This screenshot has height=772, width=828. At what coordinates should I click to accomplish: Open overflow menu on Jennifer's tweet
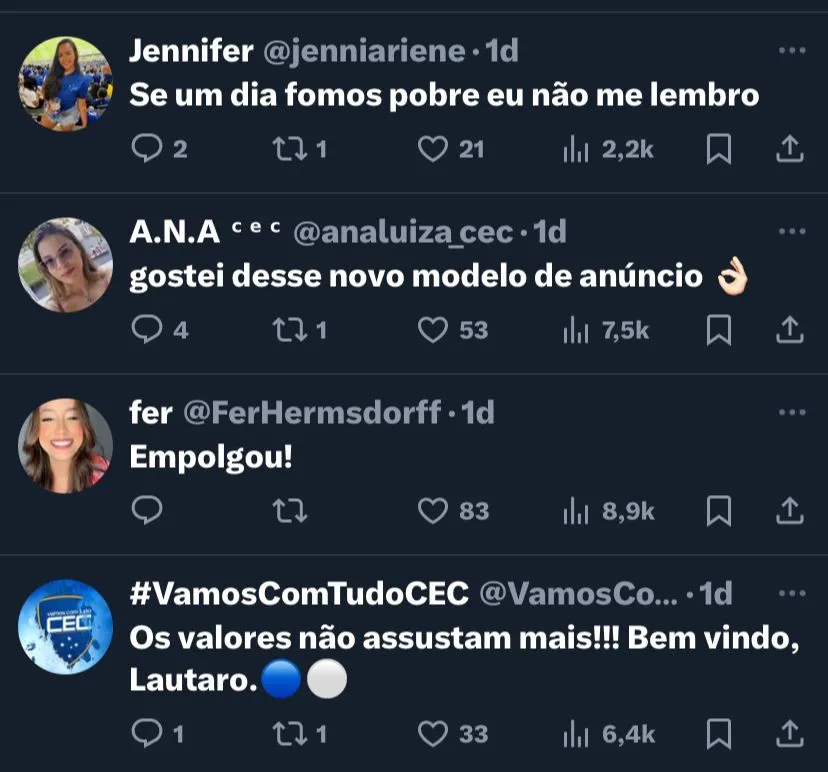(x=791, y=51)
